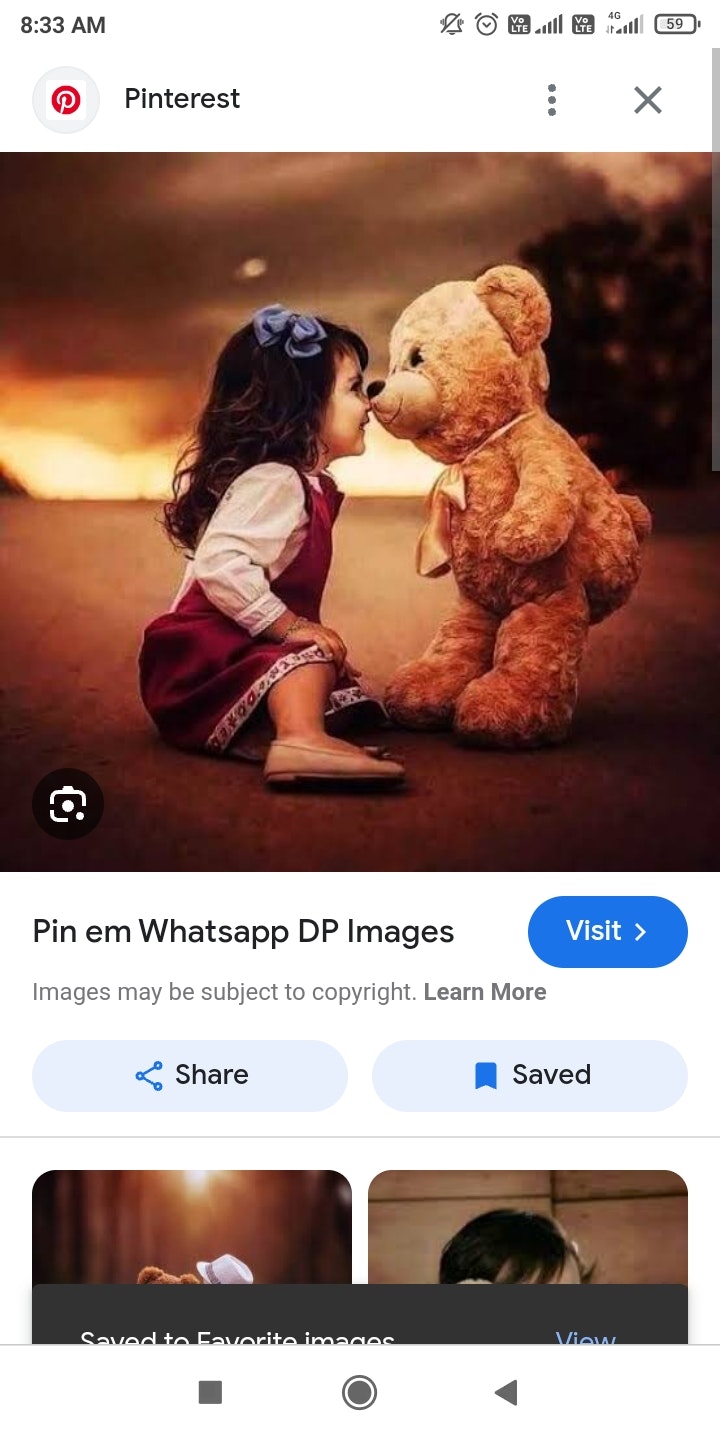Search this image with Google Lens
Image resolution: width=720 pixels, height=1440 pixels.
pos(68,803)
